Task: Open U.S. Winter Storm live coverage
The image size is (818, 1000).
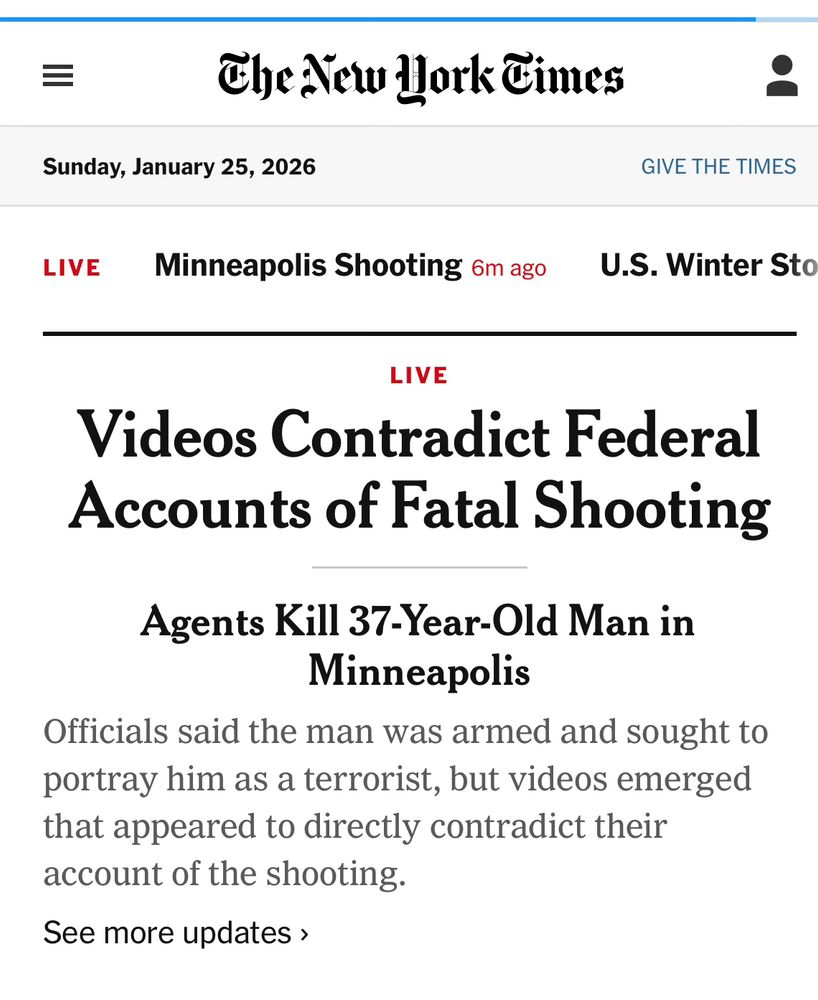Action: pos(708,266)
